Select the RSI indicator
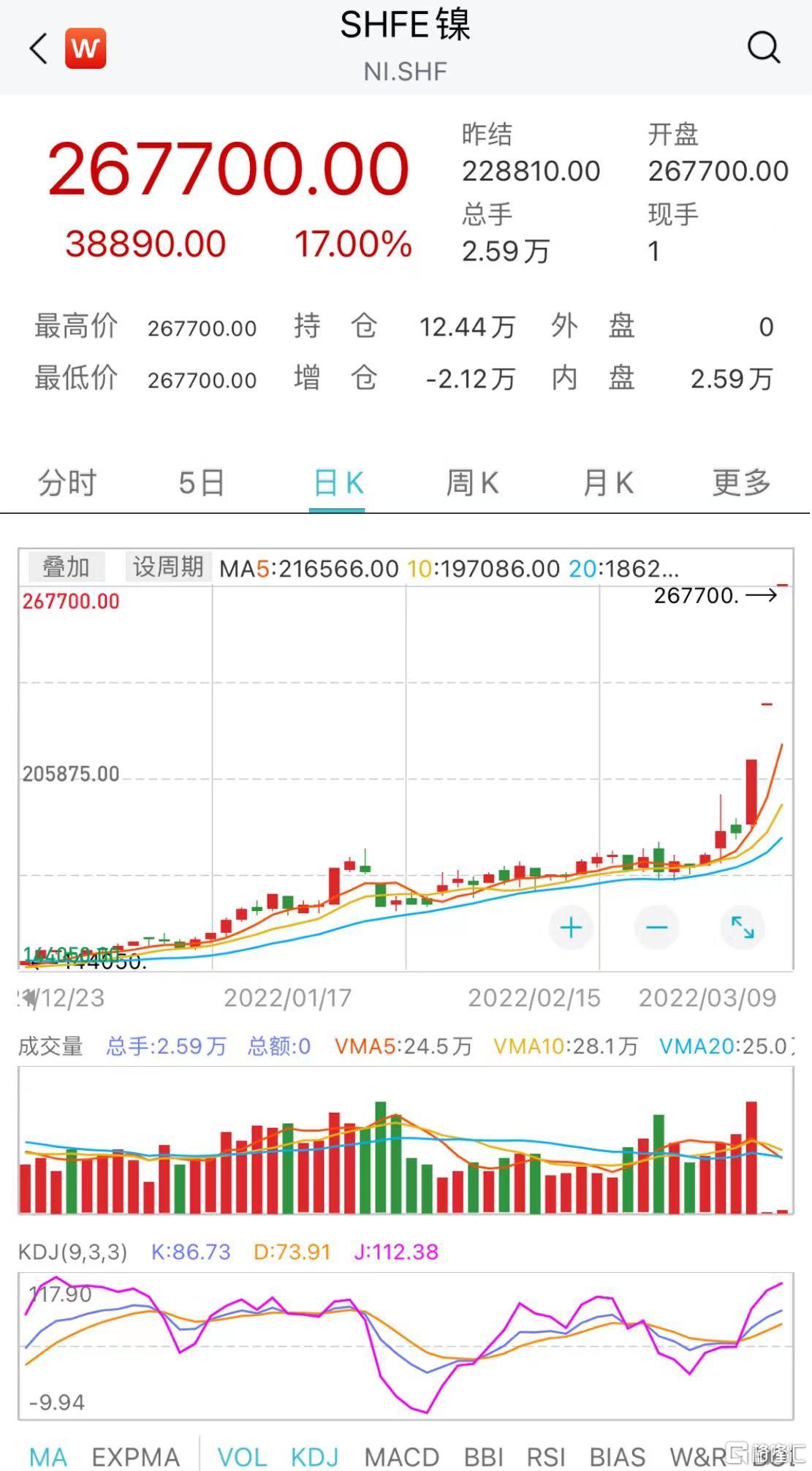 click(547, 1456)
